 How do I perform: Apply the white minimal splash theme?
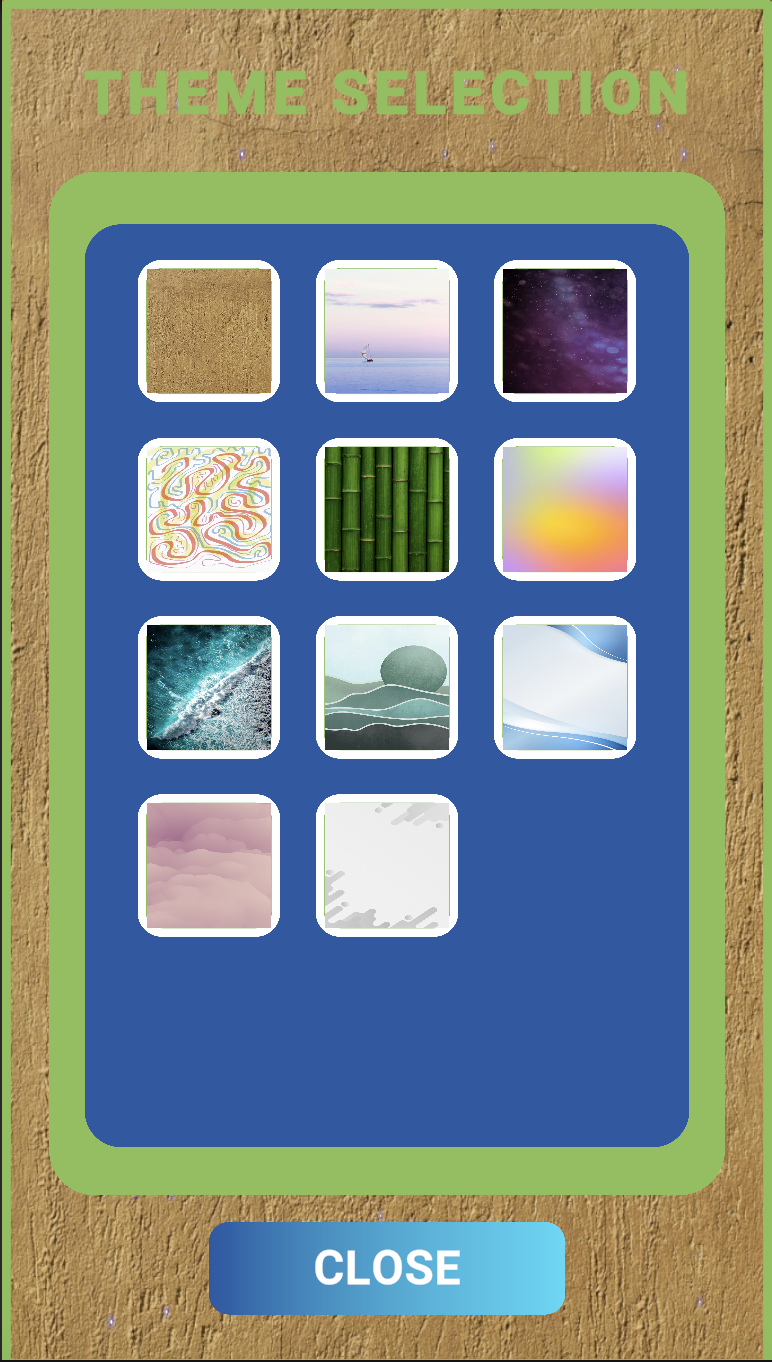pyautogui.click(x=387, y=865)
